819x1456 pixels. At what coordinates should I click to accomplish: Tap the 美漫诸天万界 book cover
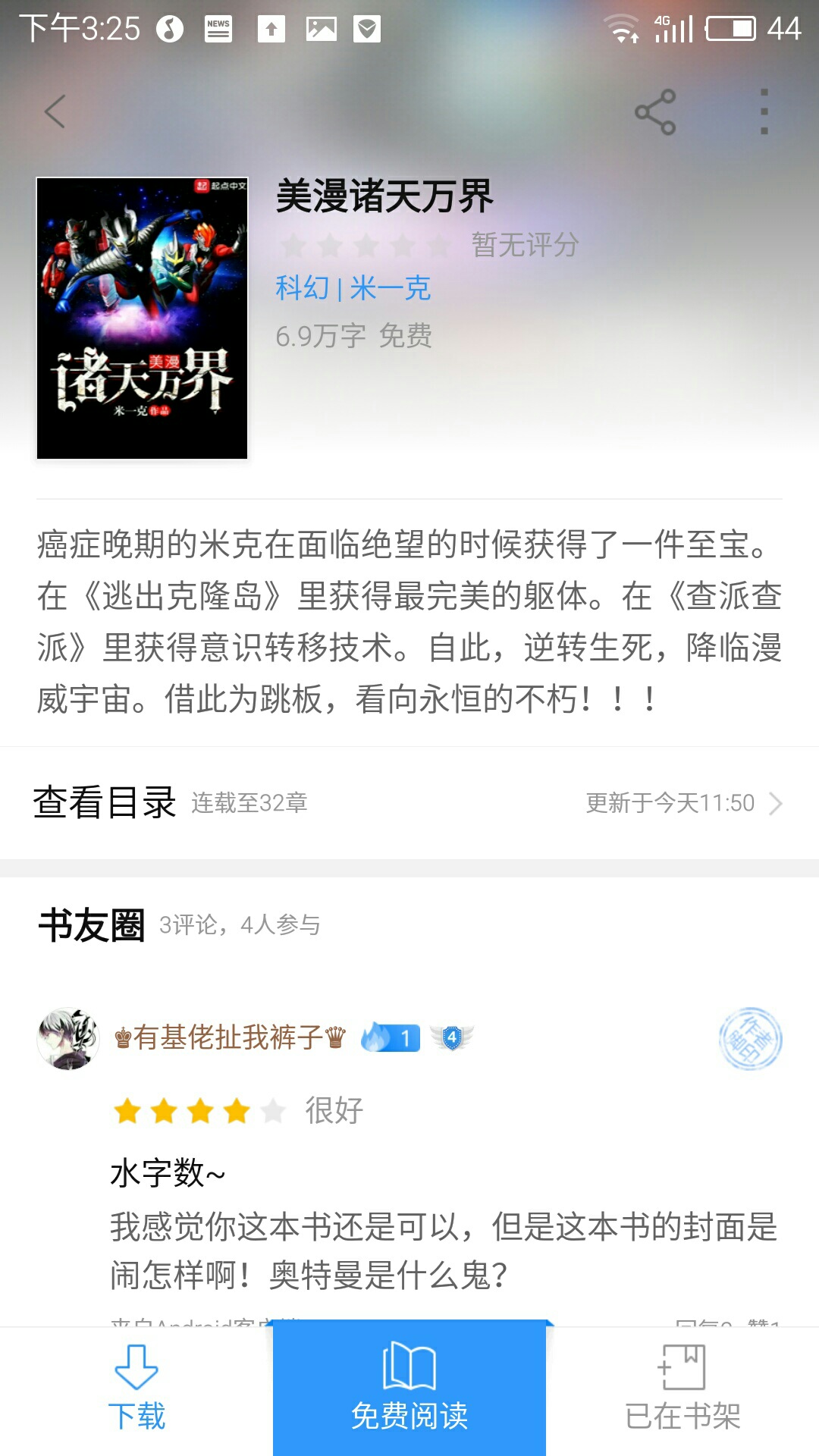point(143,318)
